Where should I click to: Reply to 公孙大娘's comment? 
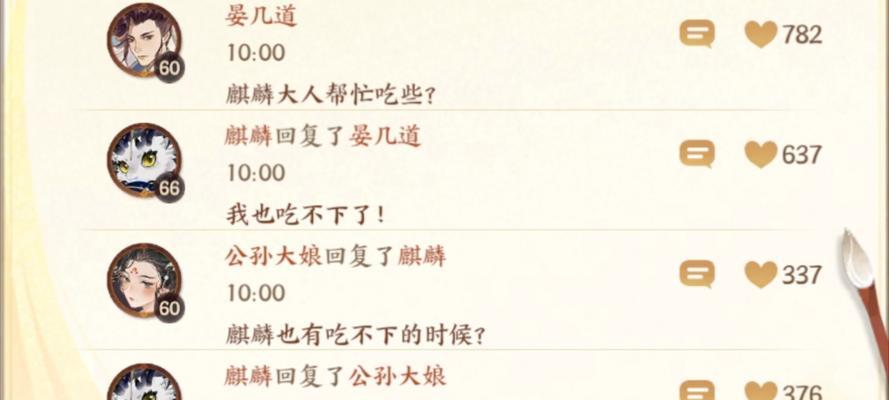pos(696,274)
